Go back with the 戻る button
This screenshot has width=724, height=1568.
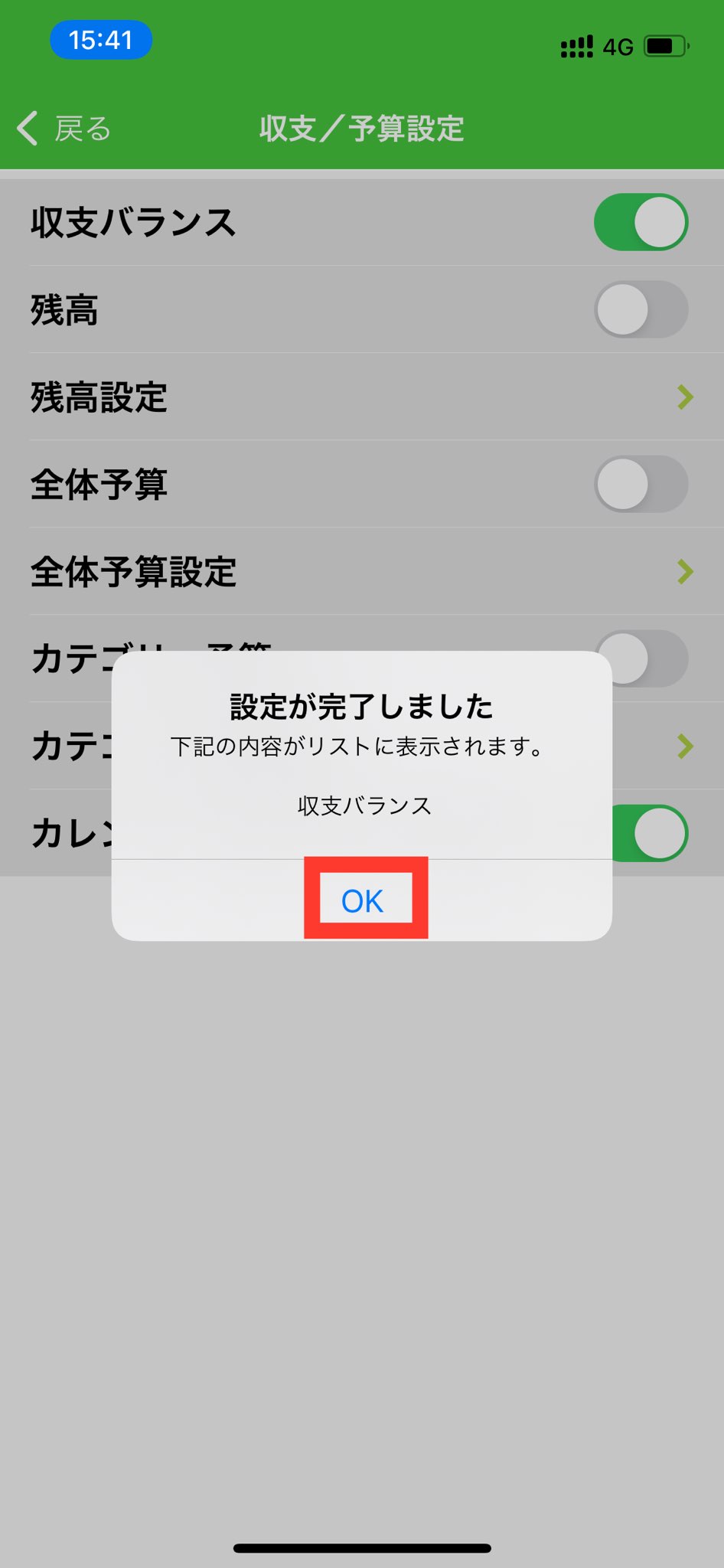[x=64, y=129]
